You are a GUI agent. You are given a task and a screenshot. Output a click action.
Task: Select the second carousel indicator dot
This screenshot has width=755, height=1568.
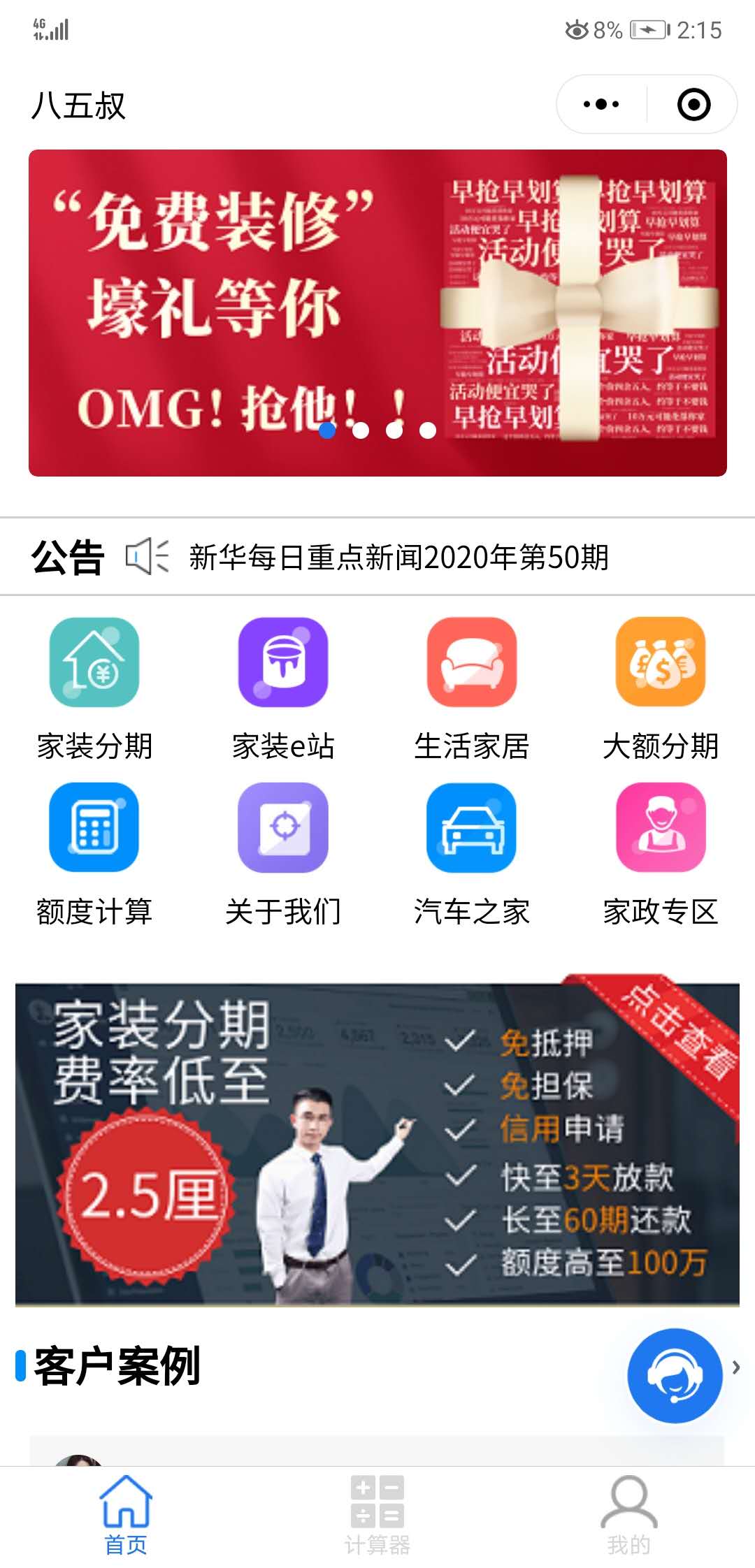(x=361, y=431)
